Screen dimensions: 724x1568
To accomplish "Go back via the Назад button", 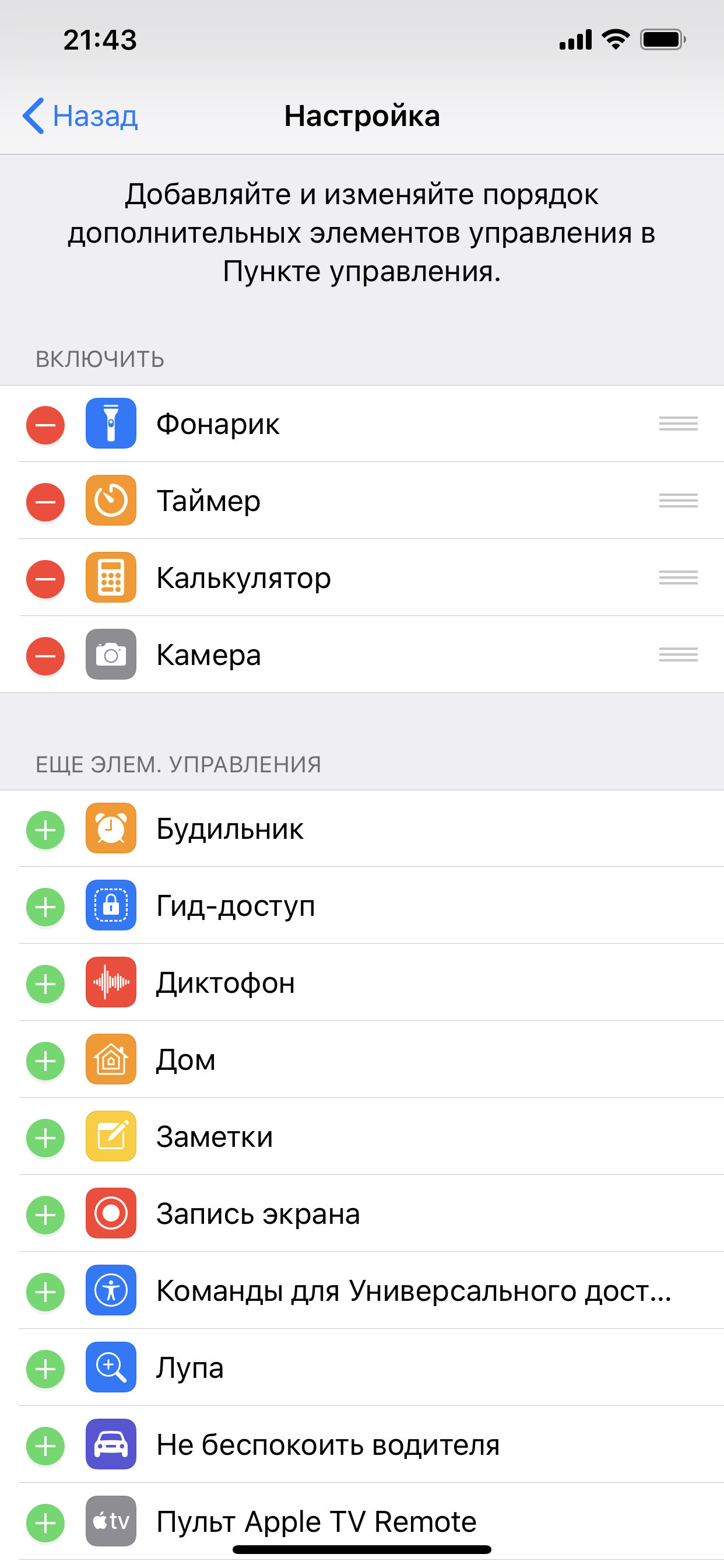I will [80, 116].
